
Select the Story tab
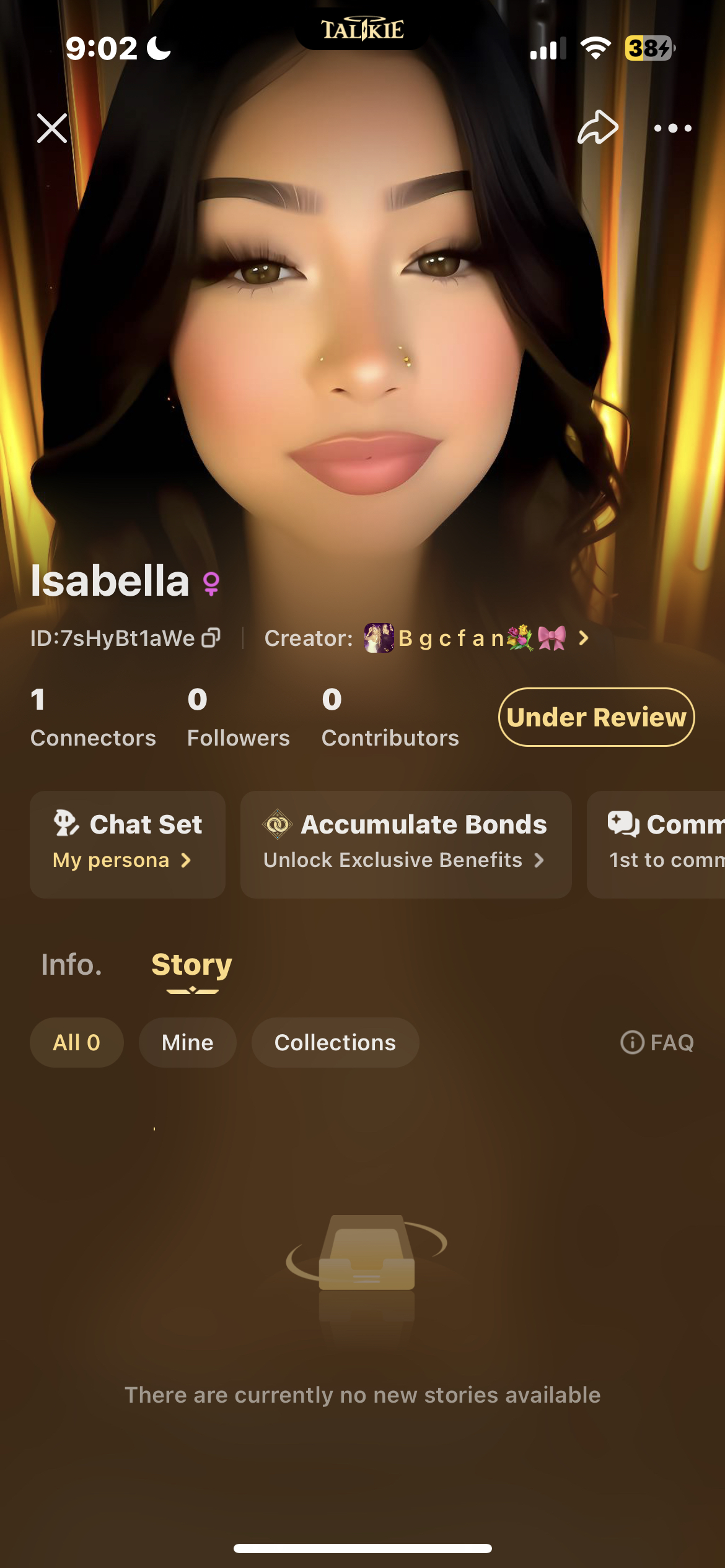(191, 965)
